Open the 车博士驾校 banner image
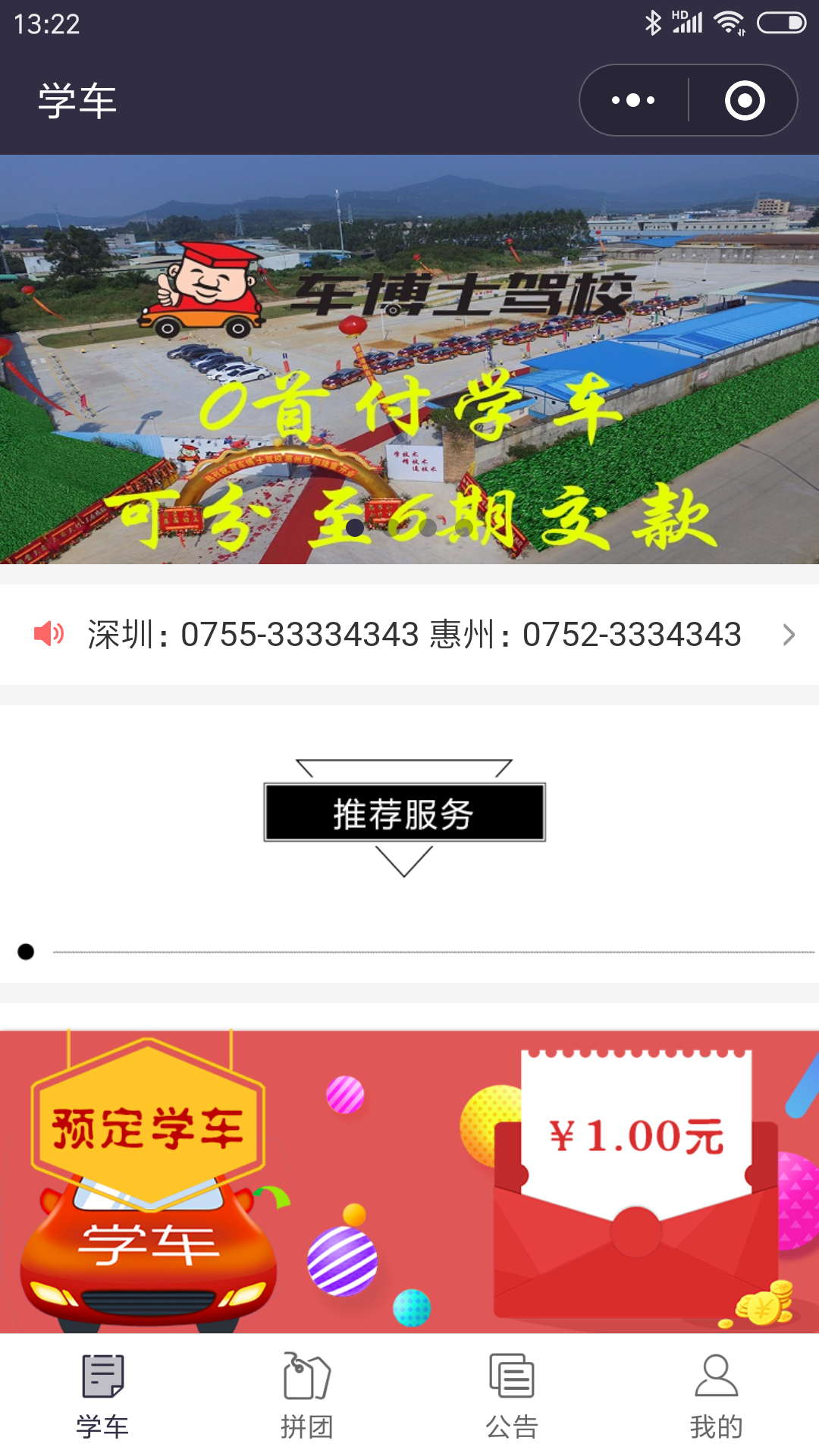Viewport: 819px width, 1456px height. point(409,359)
